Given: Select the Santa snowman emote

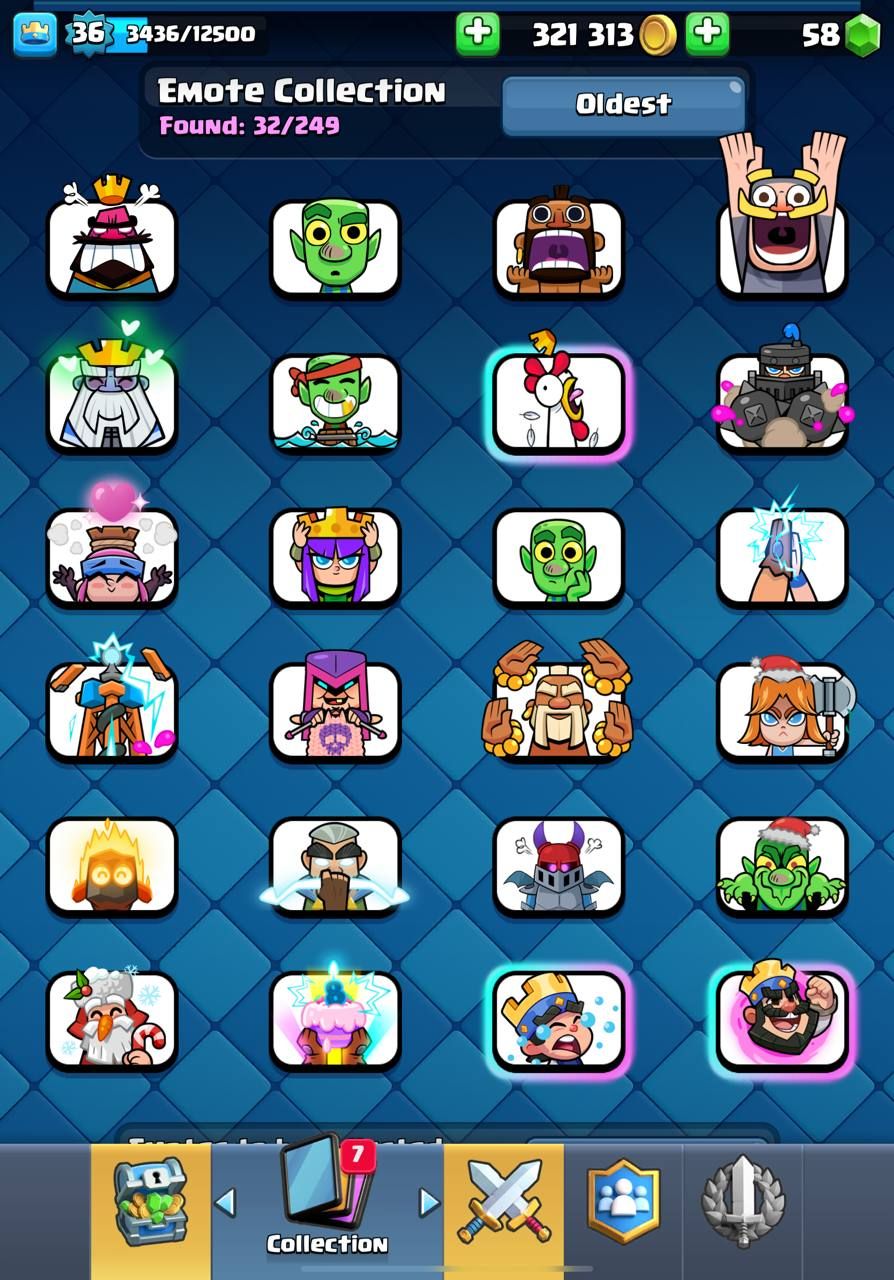Looking at the screenshot, I should (x=112, y=1019).
